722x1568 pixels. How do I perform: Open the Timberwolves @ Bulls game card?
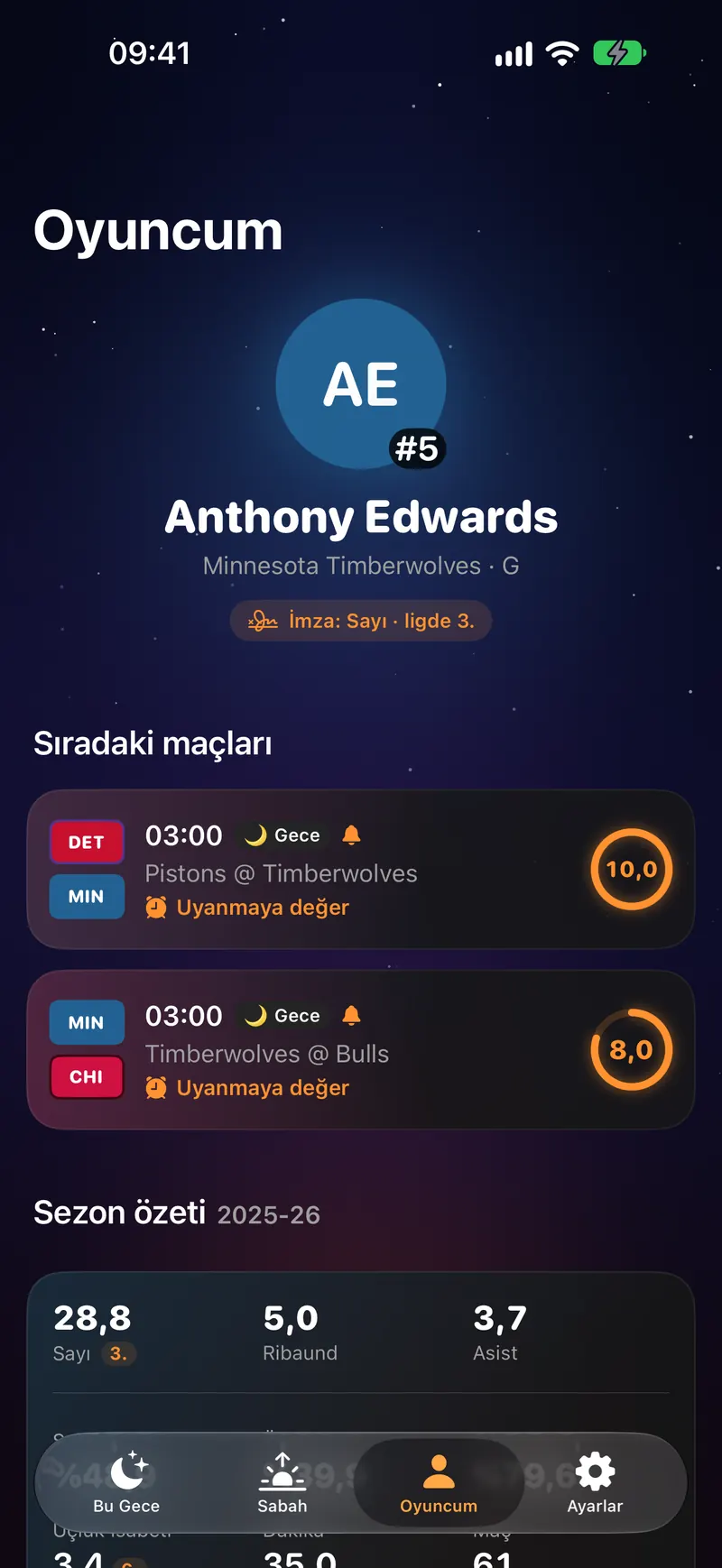click(x=361, y=1050)
